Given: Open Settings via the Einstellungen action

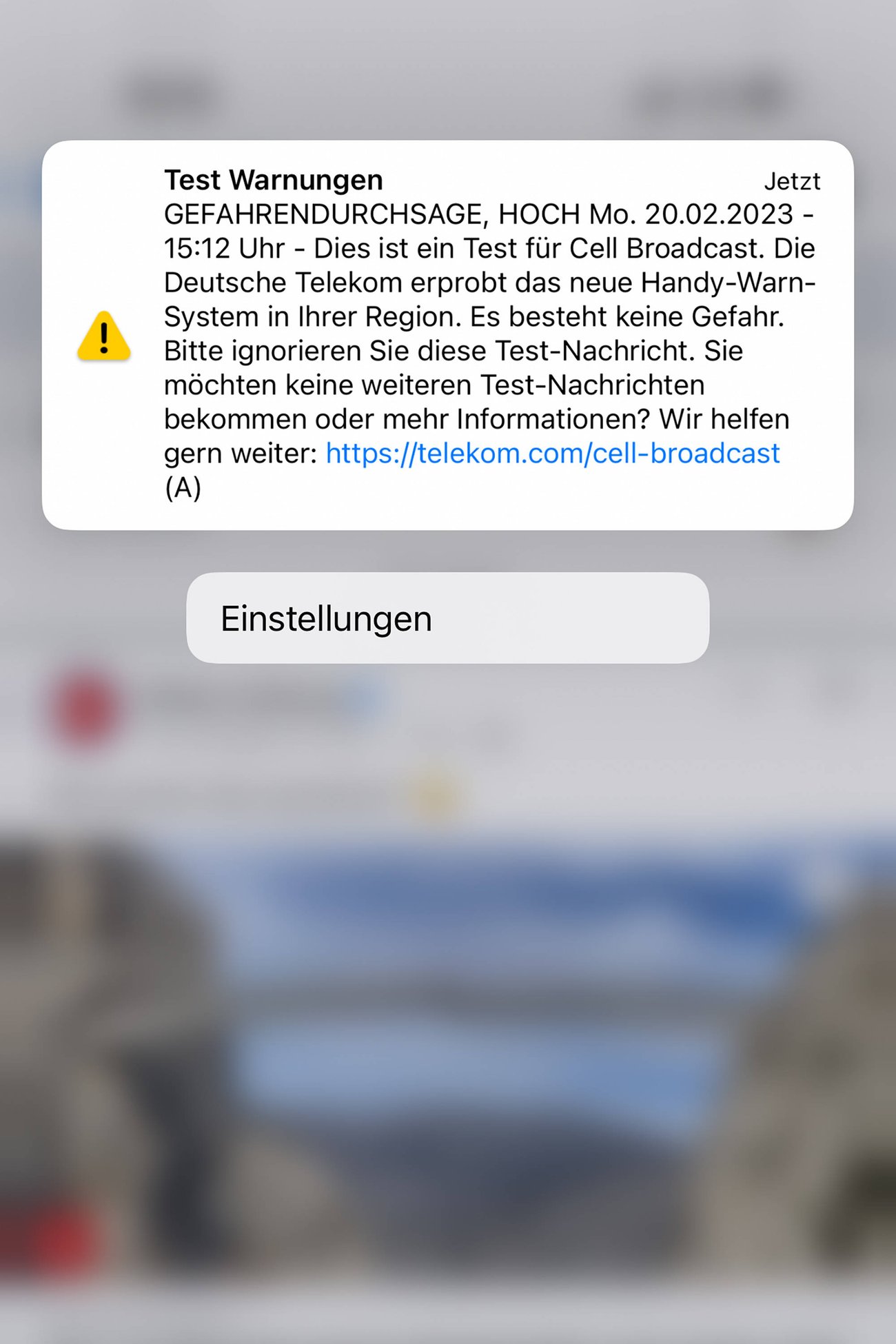Looking at the screenshot, I should 448,618.
